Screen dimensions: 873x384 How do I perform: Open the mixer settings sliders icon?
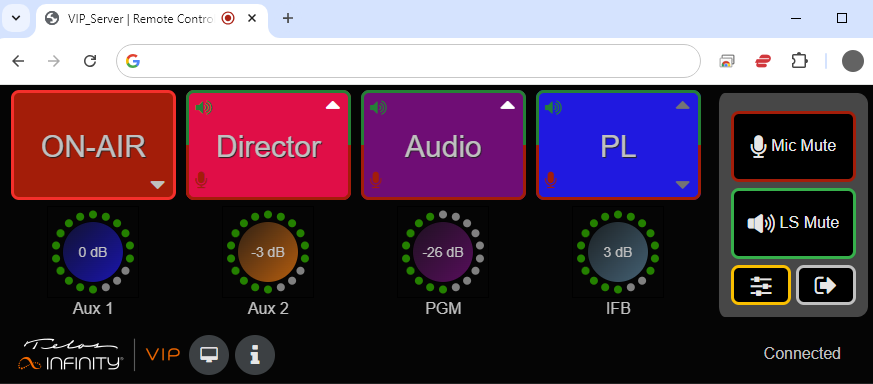tap(761, 285)
